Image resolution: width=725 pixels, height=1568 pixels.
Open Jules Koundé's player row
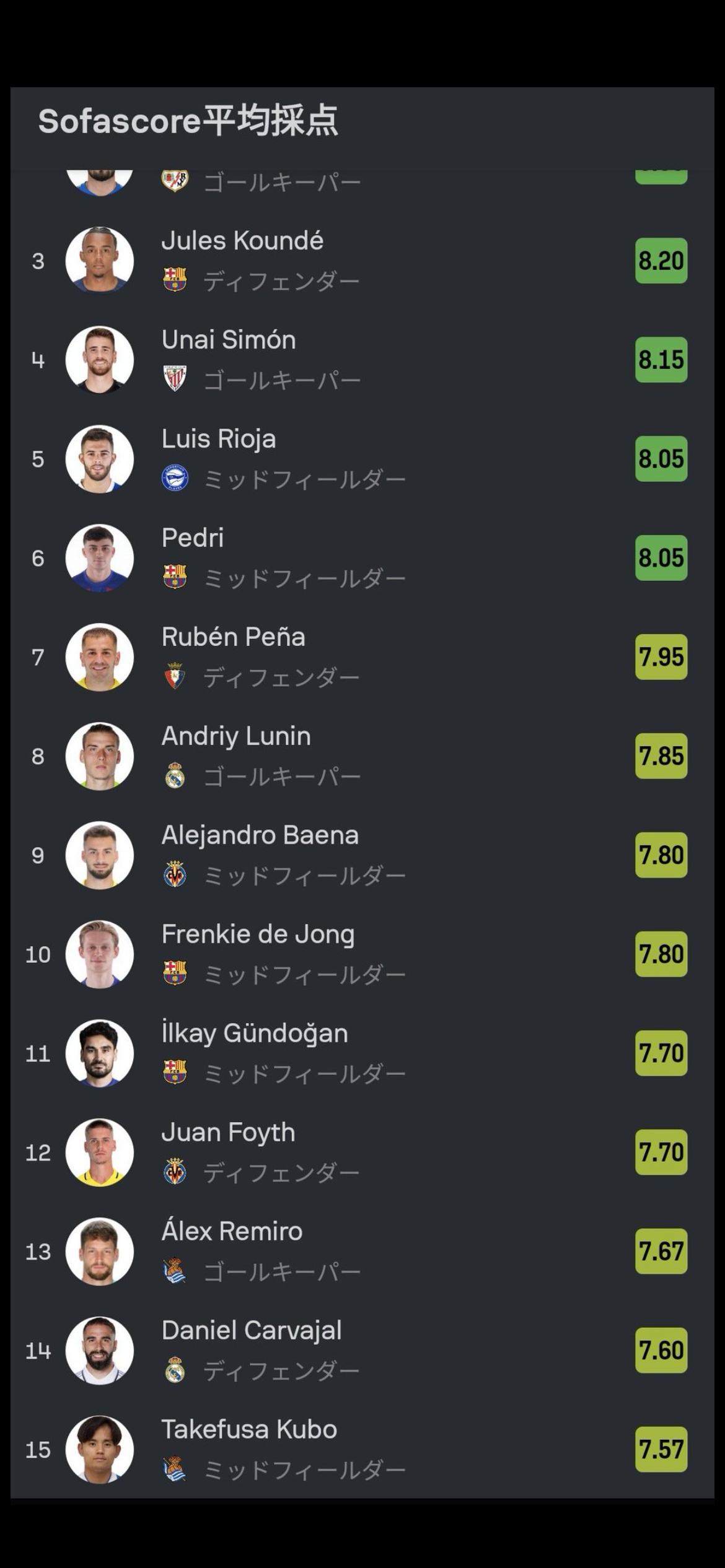[362, 261]
